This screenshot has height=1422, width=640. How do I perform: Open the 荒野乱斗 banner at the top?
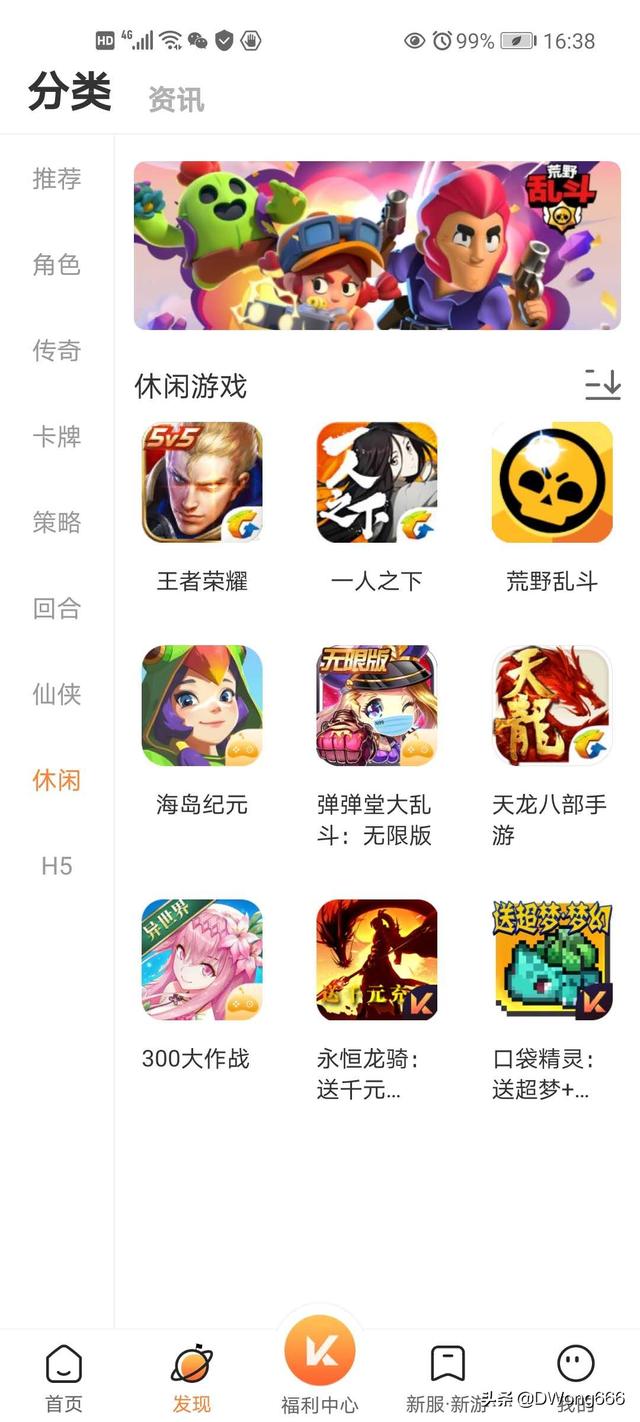(377, 246)
